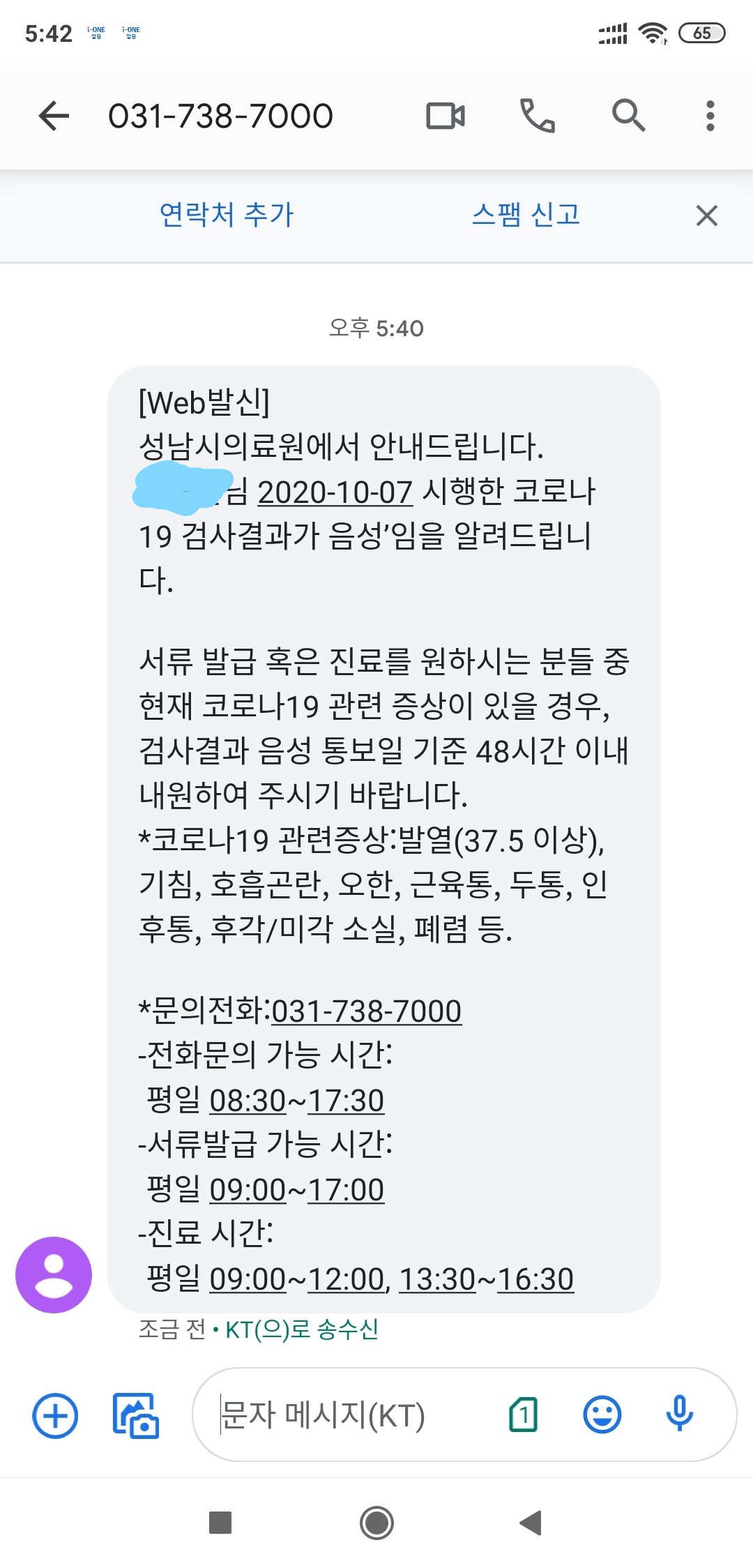This screenshot has width=753, height=1568.
Task: Dismiss the add contact banner
Action: tap(706, 216)
